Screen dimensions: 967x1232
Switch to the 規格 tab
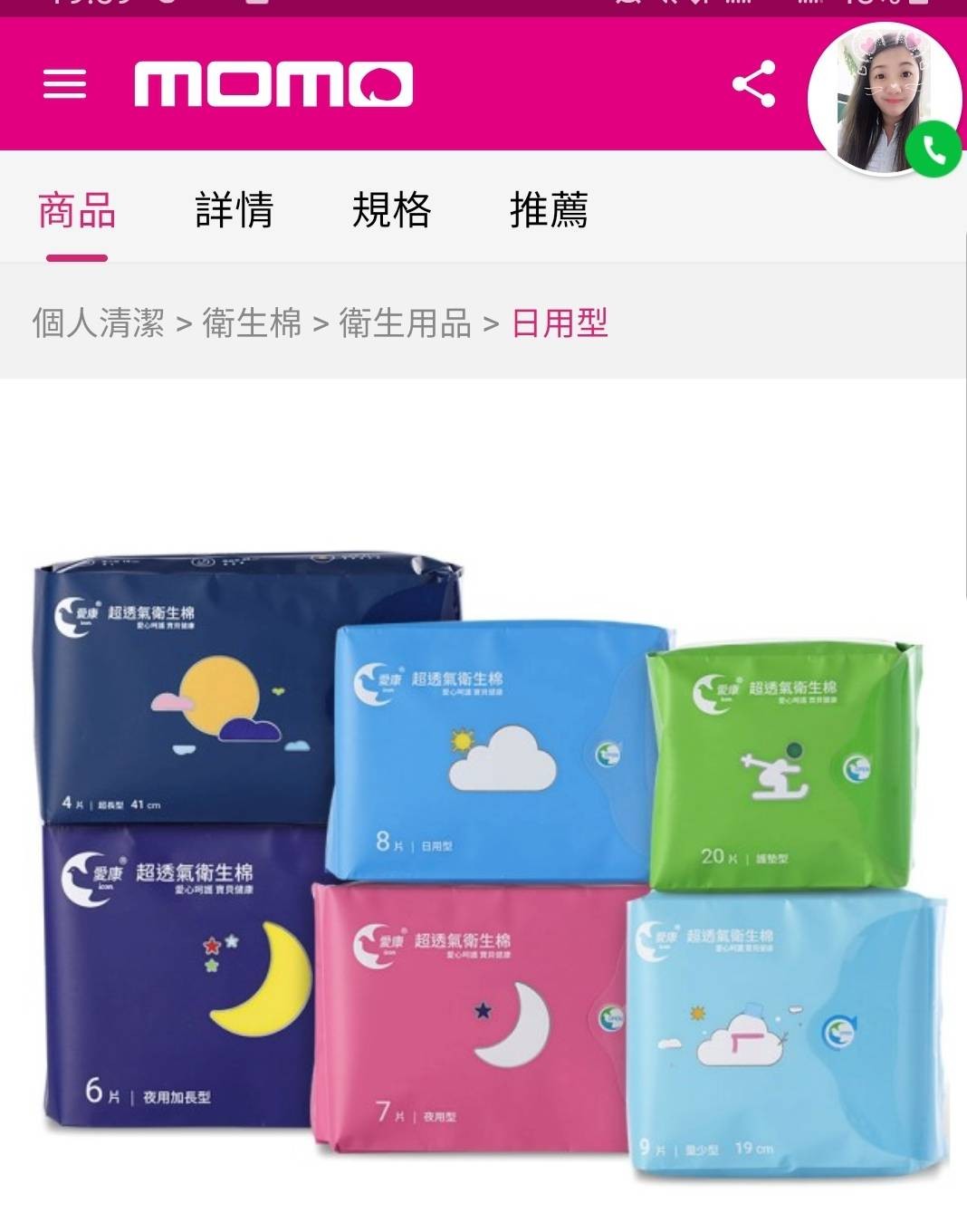click(391, 210)
